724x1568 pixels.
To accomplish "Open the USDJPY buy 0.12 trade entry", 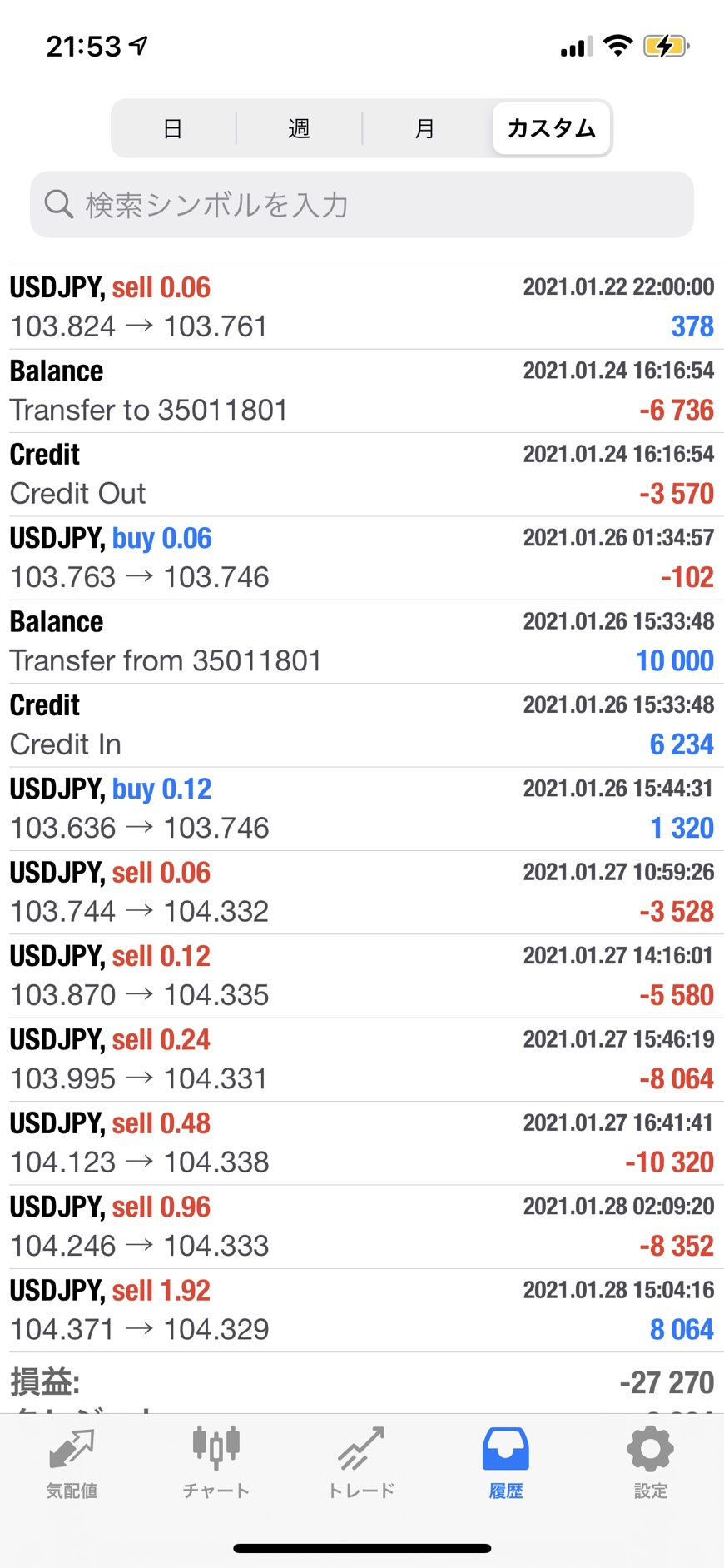I will (x=362, y=809).
